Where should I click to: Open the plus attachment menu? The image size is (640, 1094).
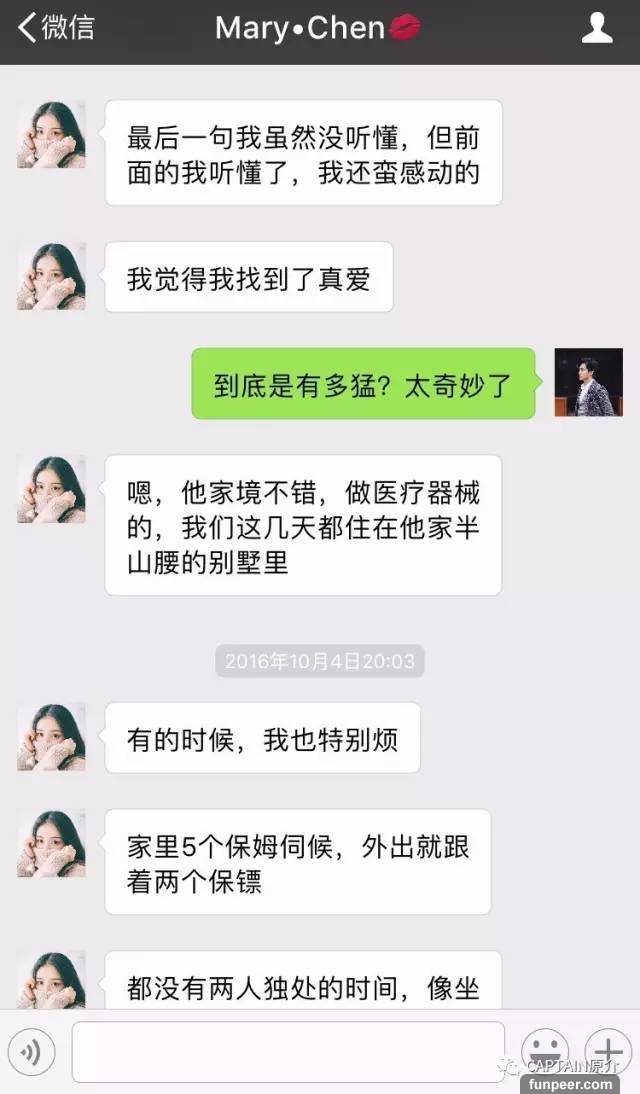pyautogui.click(x=607, y=1052)
